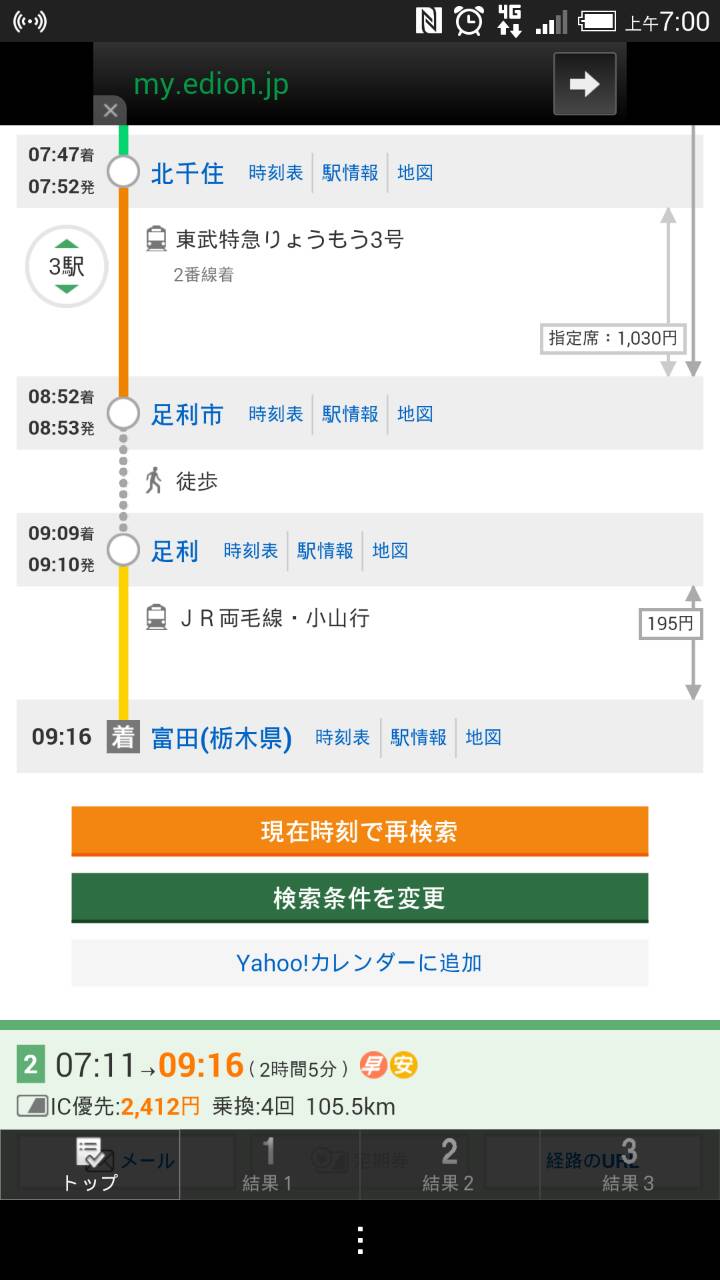Add route to Yahoo!カレンダー
720x1280 pixels.
[359, 963]
